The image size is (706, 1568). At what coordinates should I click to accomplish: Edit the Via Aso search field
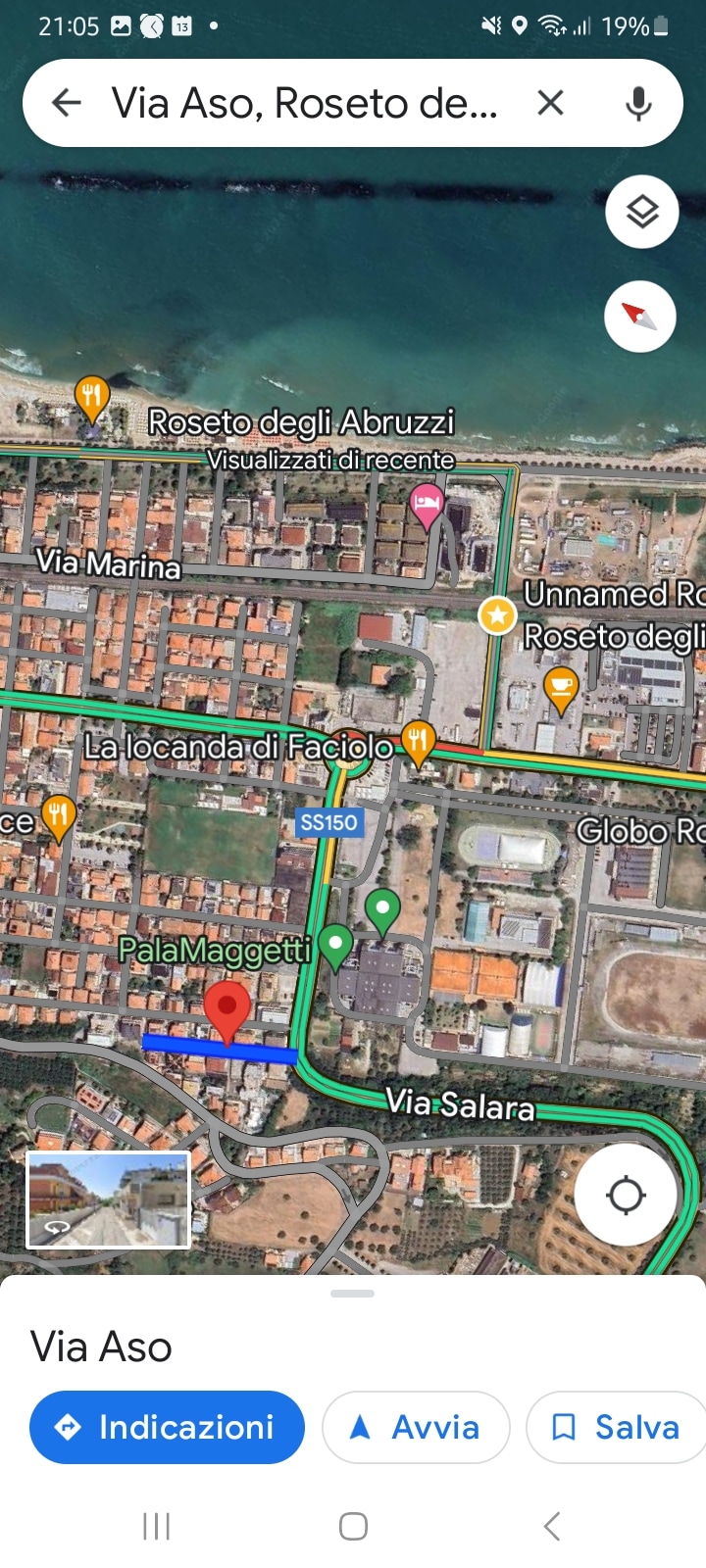coord(304,103)
